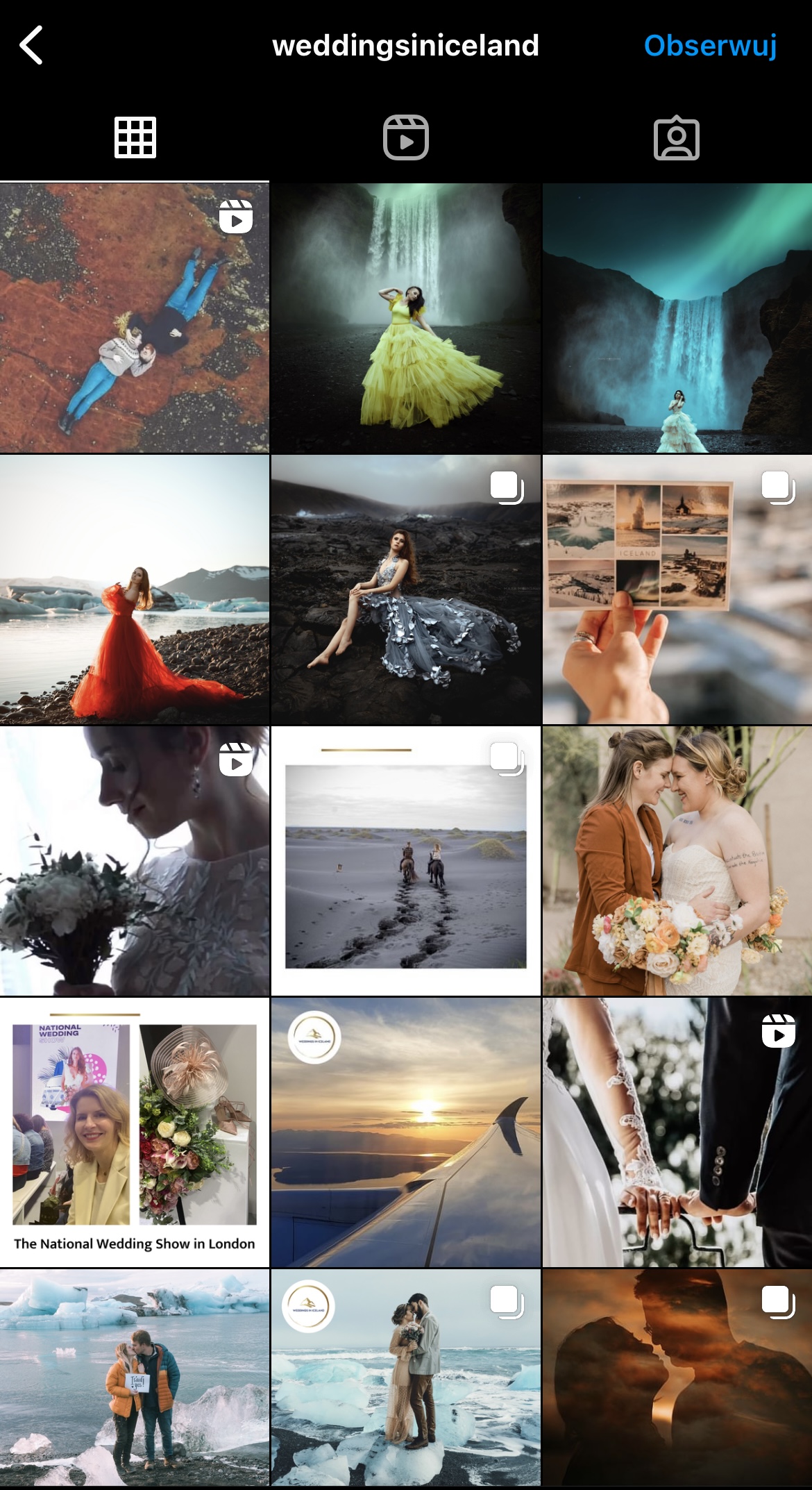Open the Iceland postcard in hand post
The image size is (812, 1490).
click(677, 589)
